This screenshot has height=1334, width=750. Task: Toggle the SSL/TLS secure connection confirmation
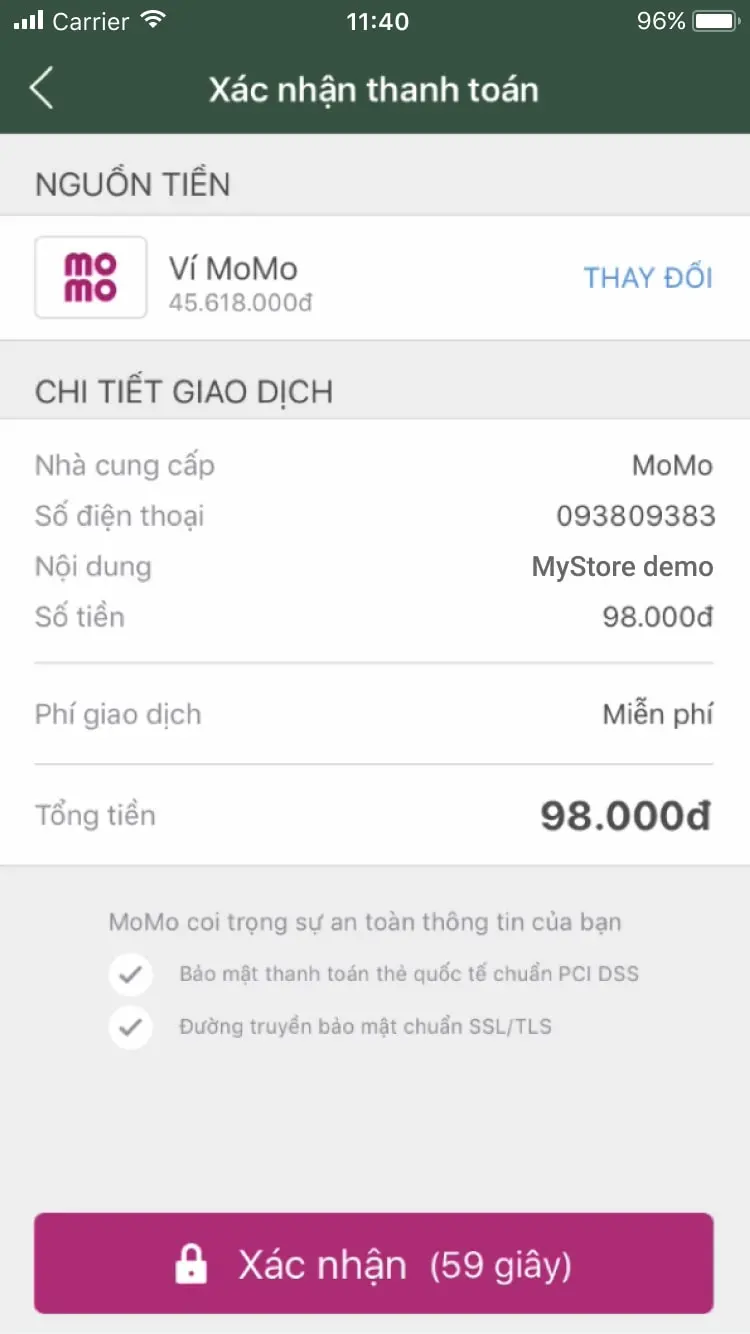130,1027
